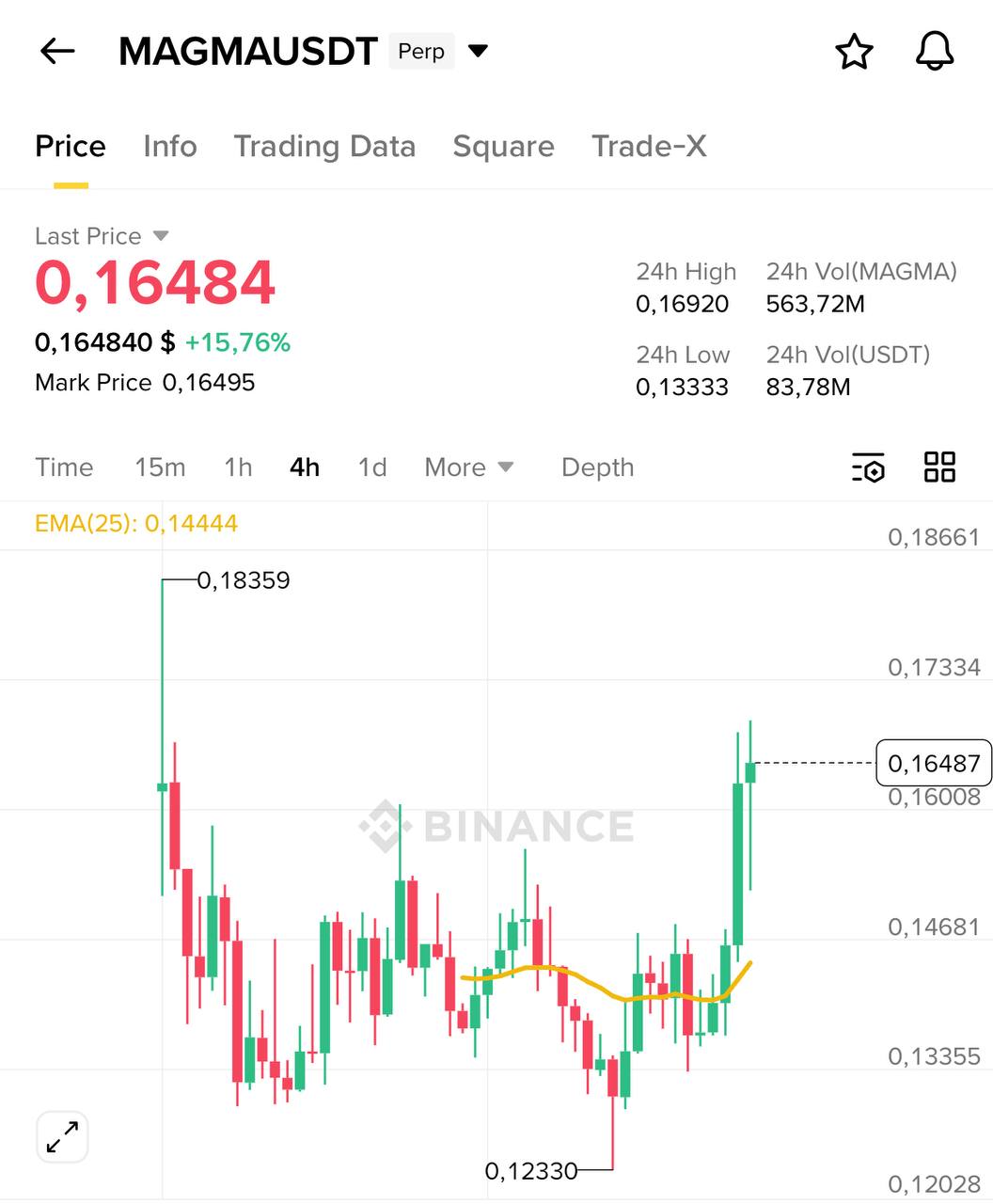Select the 15m interval
This screenshot has width=993, height=1204.
click(160, 467)
